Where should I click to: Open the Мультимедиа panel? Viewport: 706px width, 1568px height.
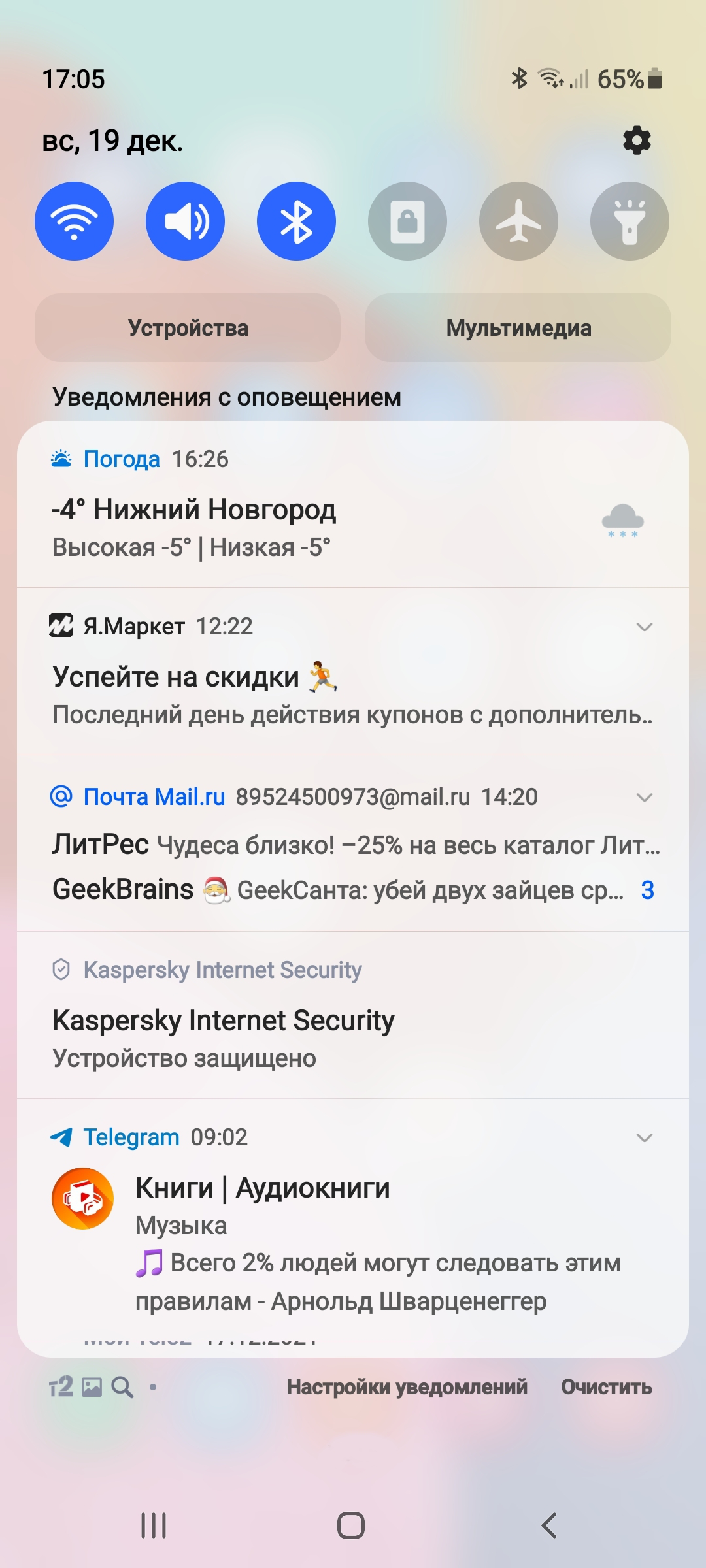click(518, 327)
